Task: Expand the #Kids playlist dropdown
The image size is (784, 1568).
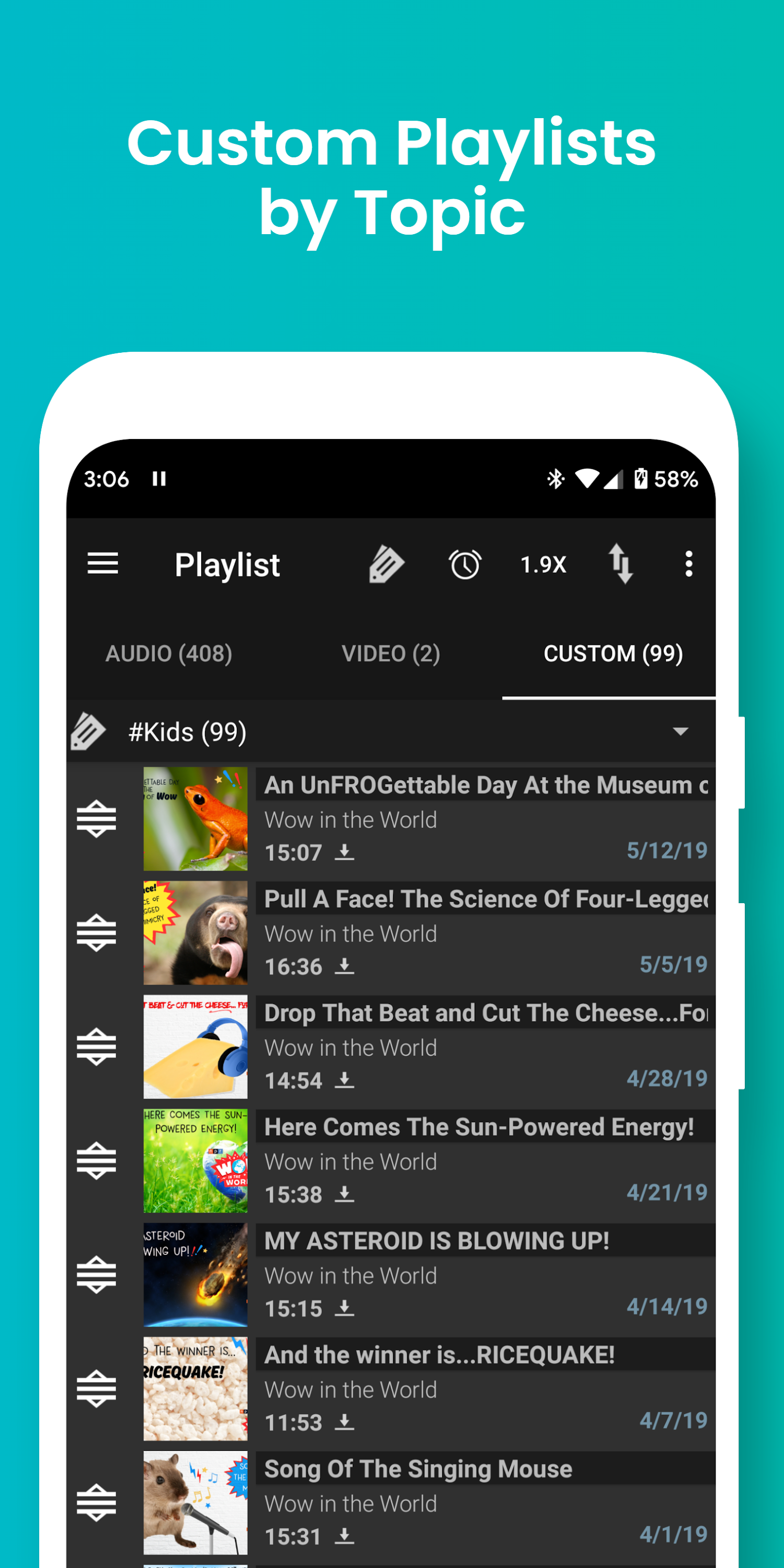Action: [680, 732]
